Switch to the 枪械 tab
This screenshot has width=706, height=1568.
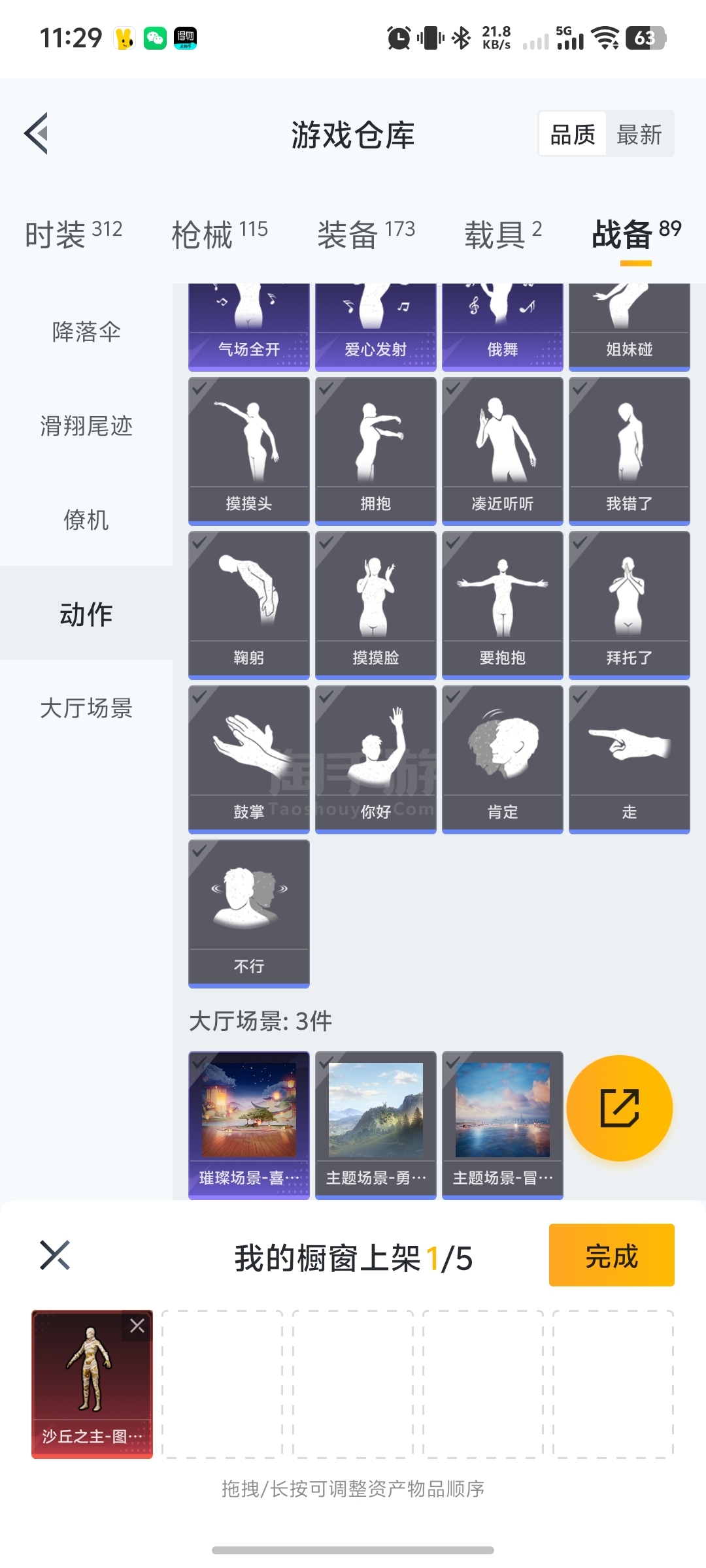pyautogui.click(x=220, y=234)
